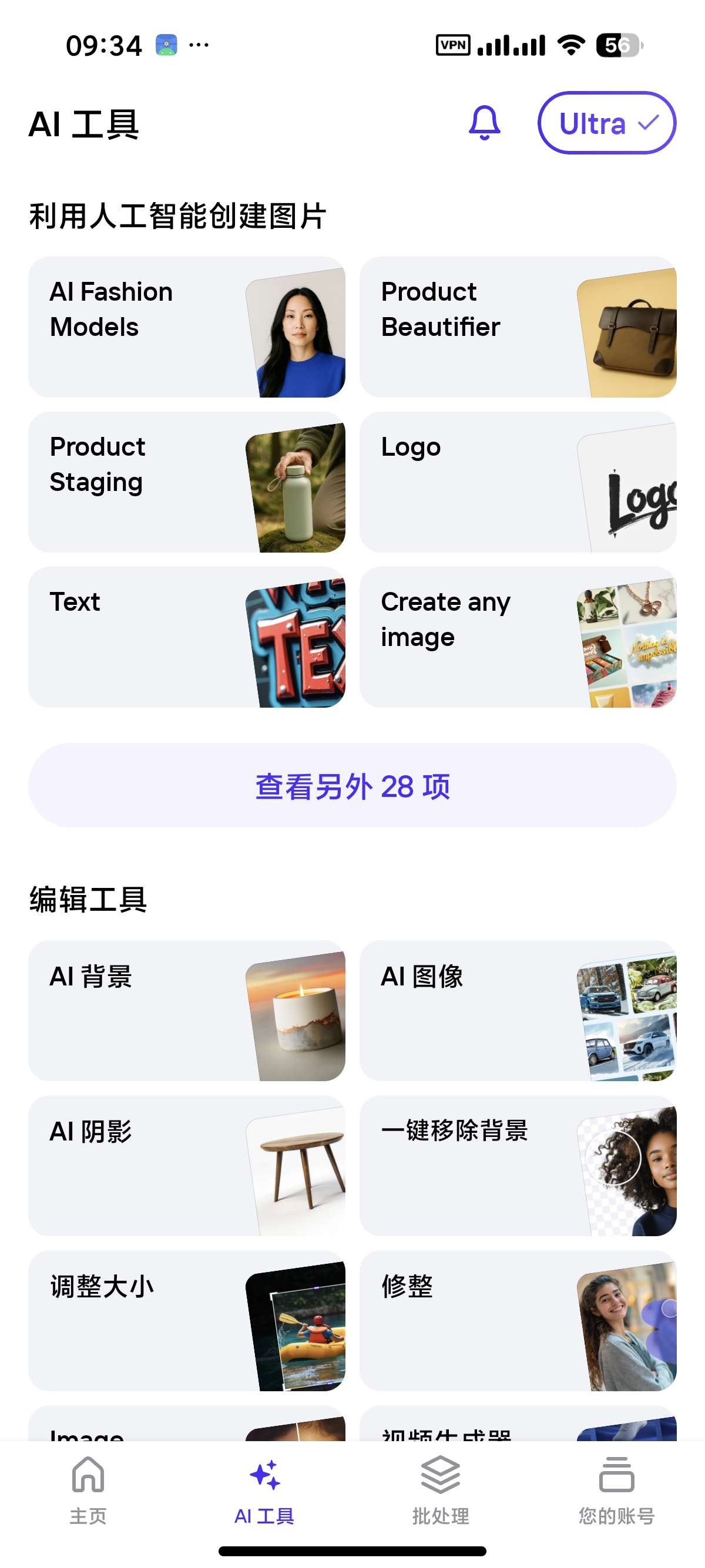
Task: Switch to the 主页 tab
Action: [88, 1490]
